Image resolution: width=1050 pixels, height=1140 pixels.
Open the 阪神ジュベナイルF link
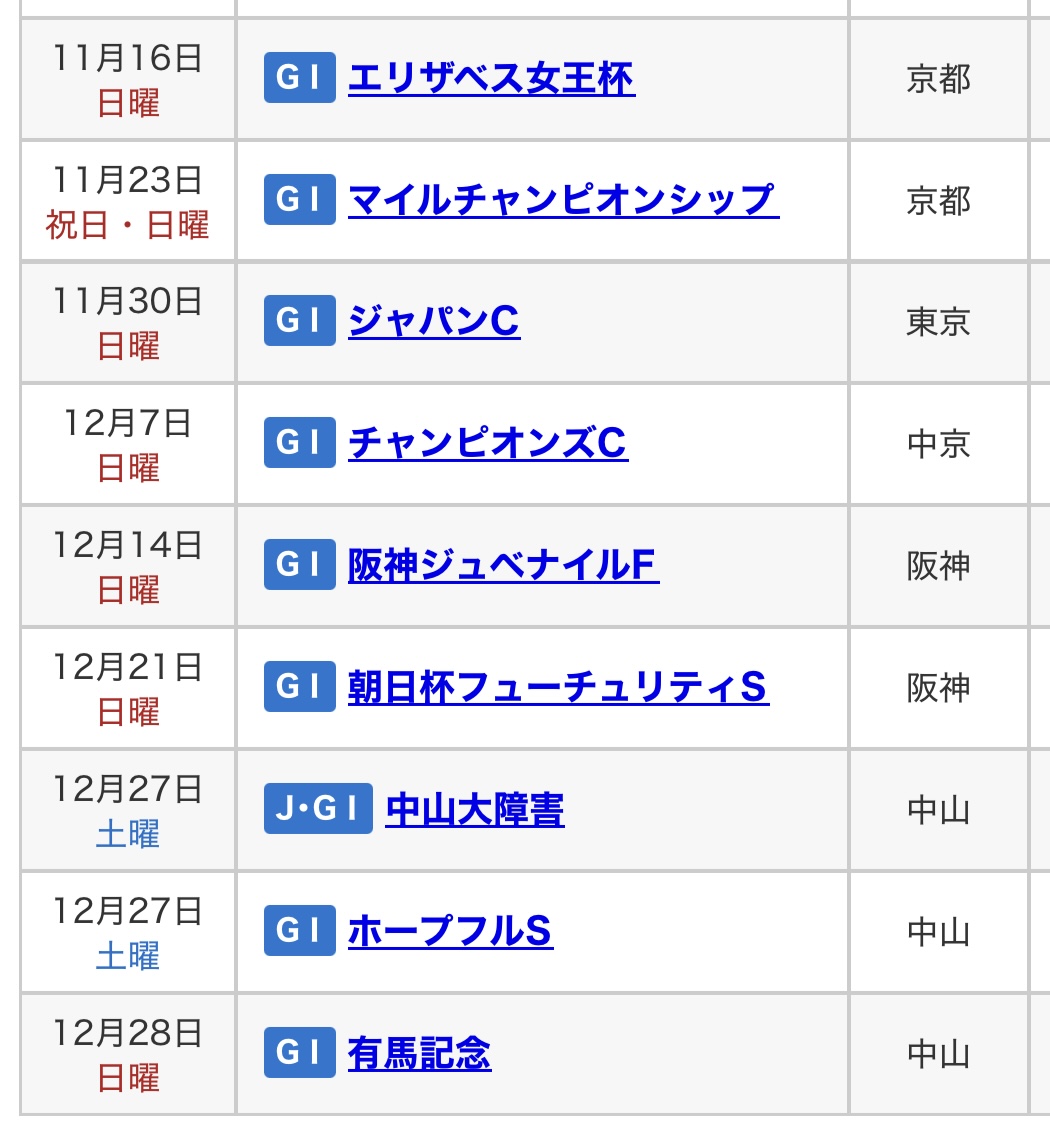click(x=503, y=566)
